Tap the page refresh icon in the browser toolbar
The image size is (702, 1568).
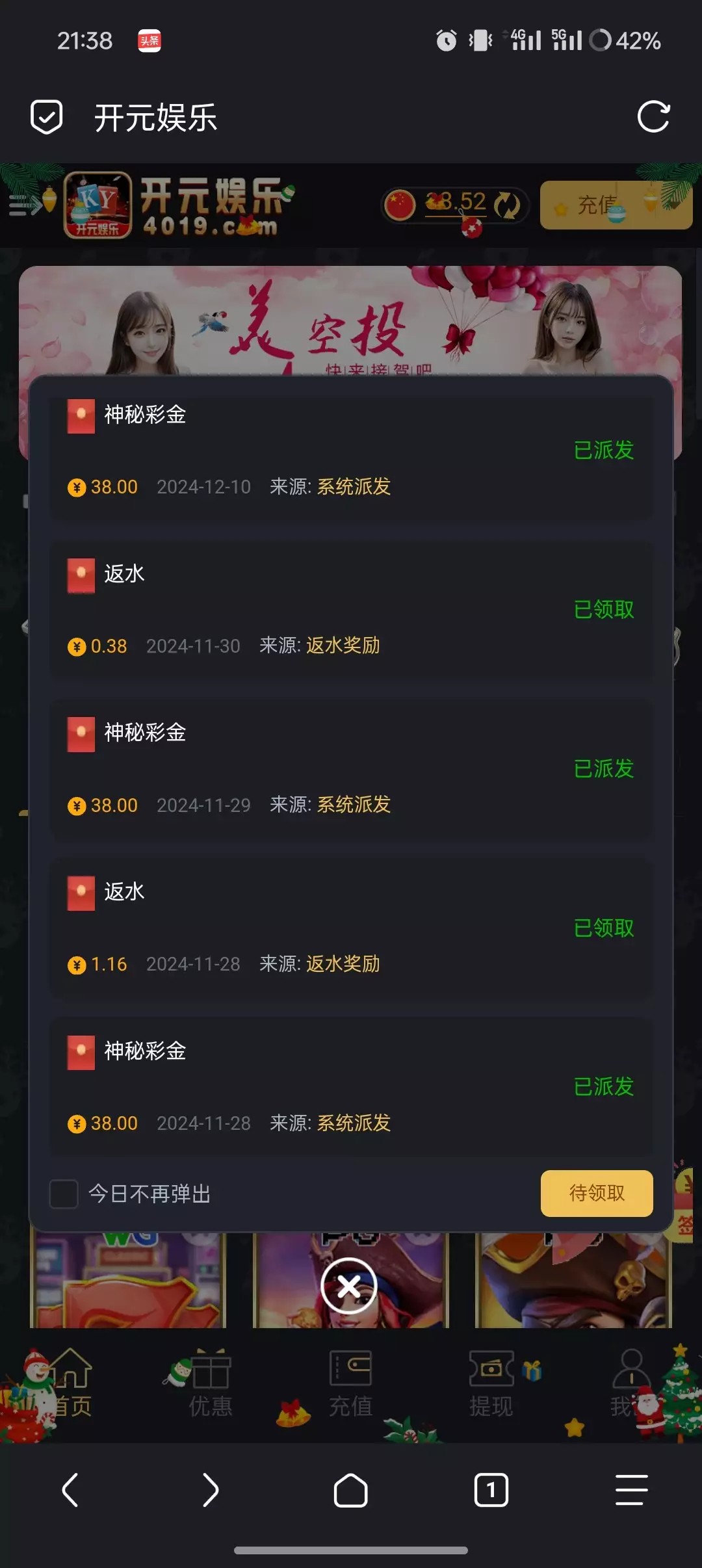[654, 117]
